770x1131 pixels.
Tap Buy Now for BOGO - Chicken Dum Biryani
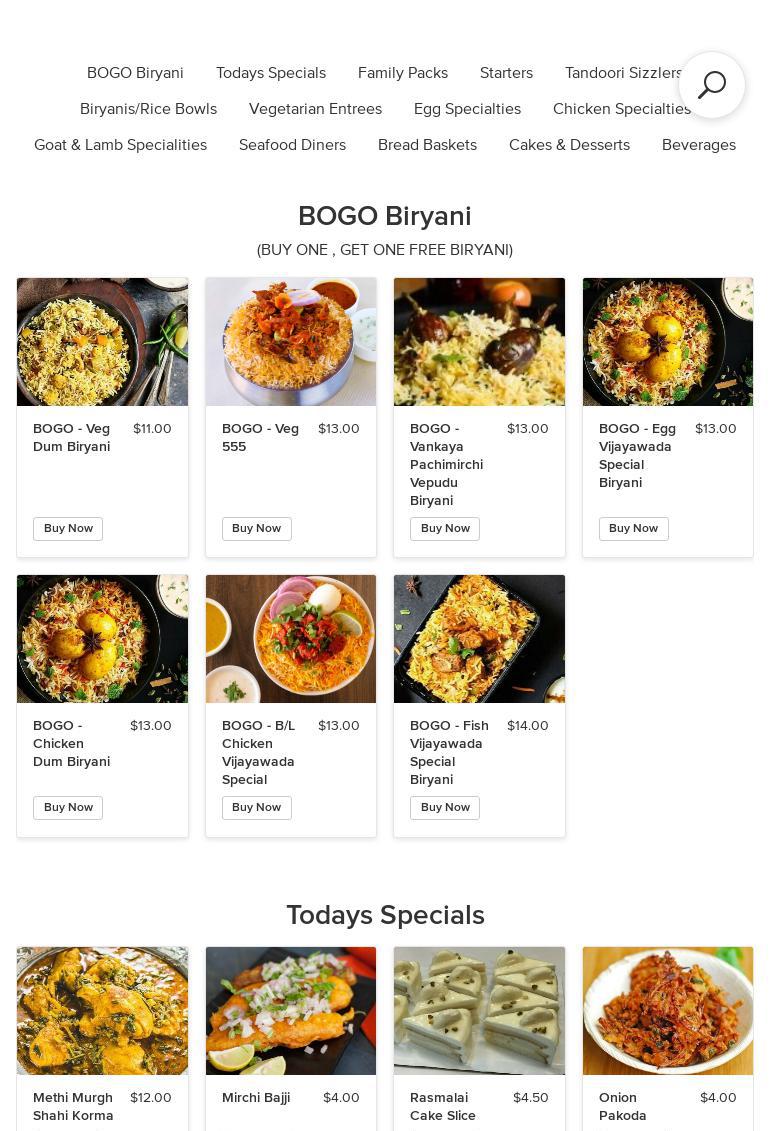click(68, 808)
